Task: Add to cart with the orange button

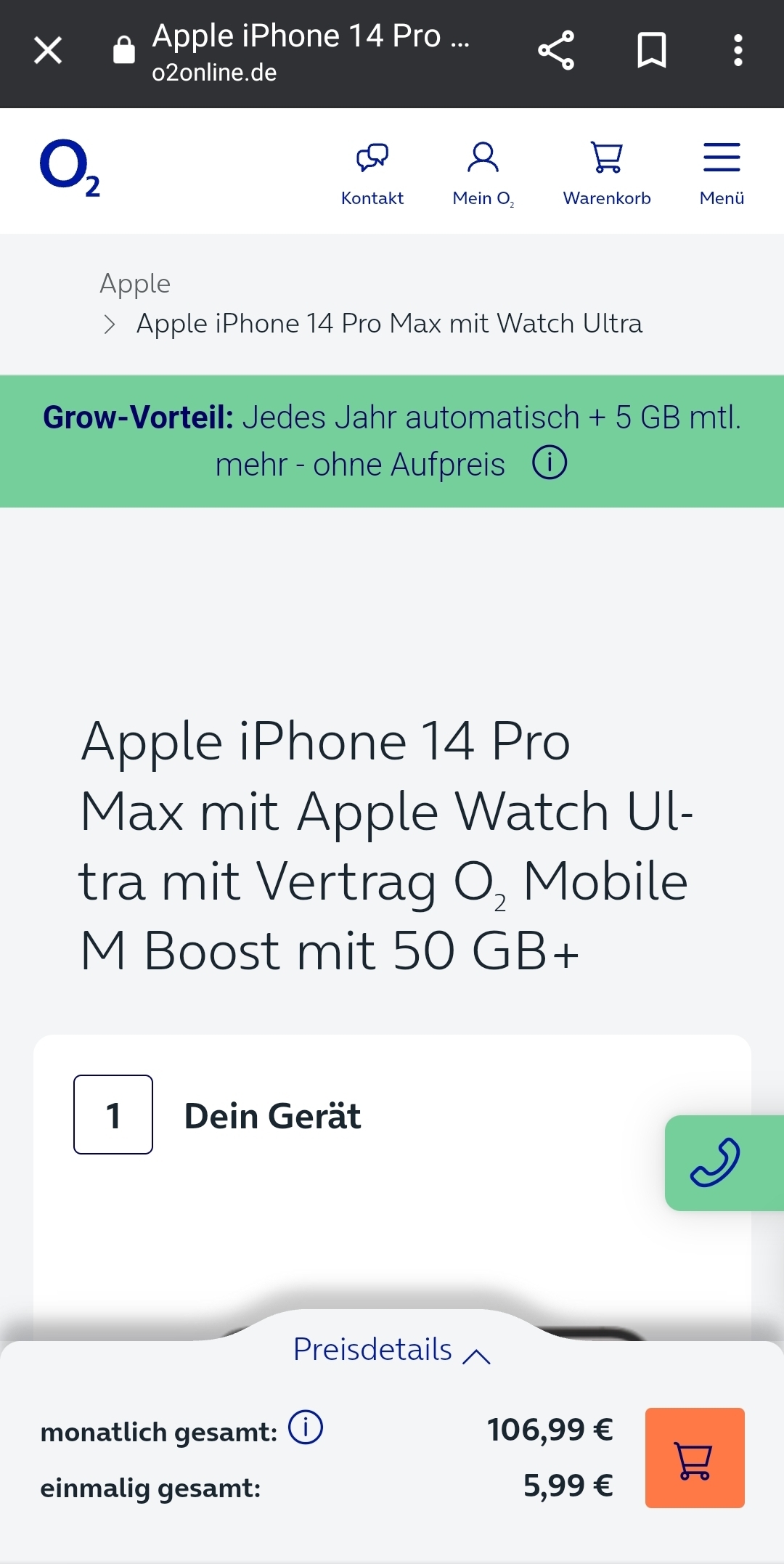Action: [x=695, y=1458]
